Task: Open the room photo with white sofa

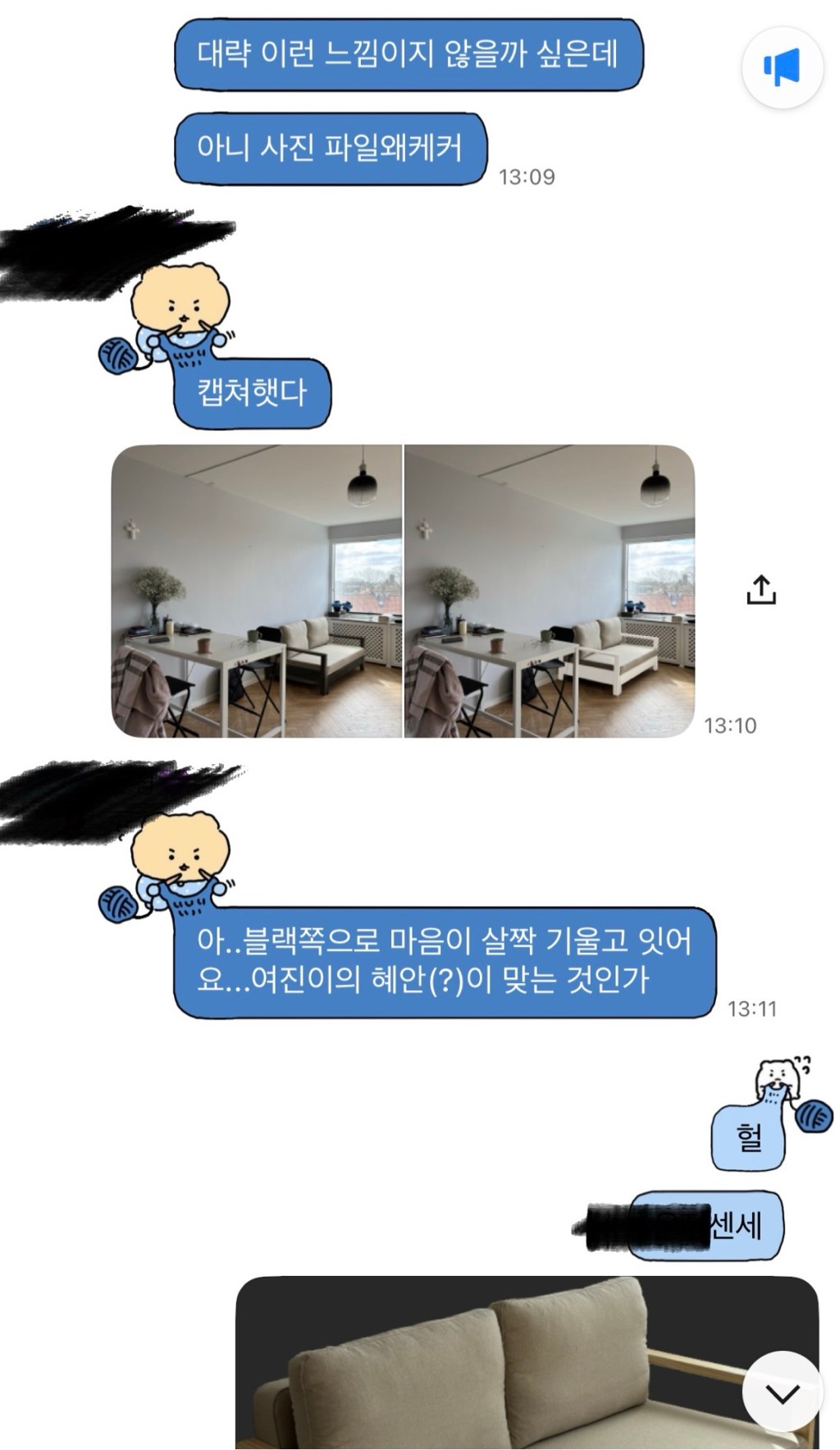Action: (x=550, y=591)
